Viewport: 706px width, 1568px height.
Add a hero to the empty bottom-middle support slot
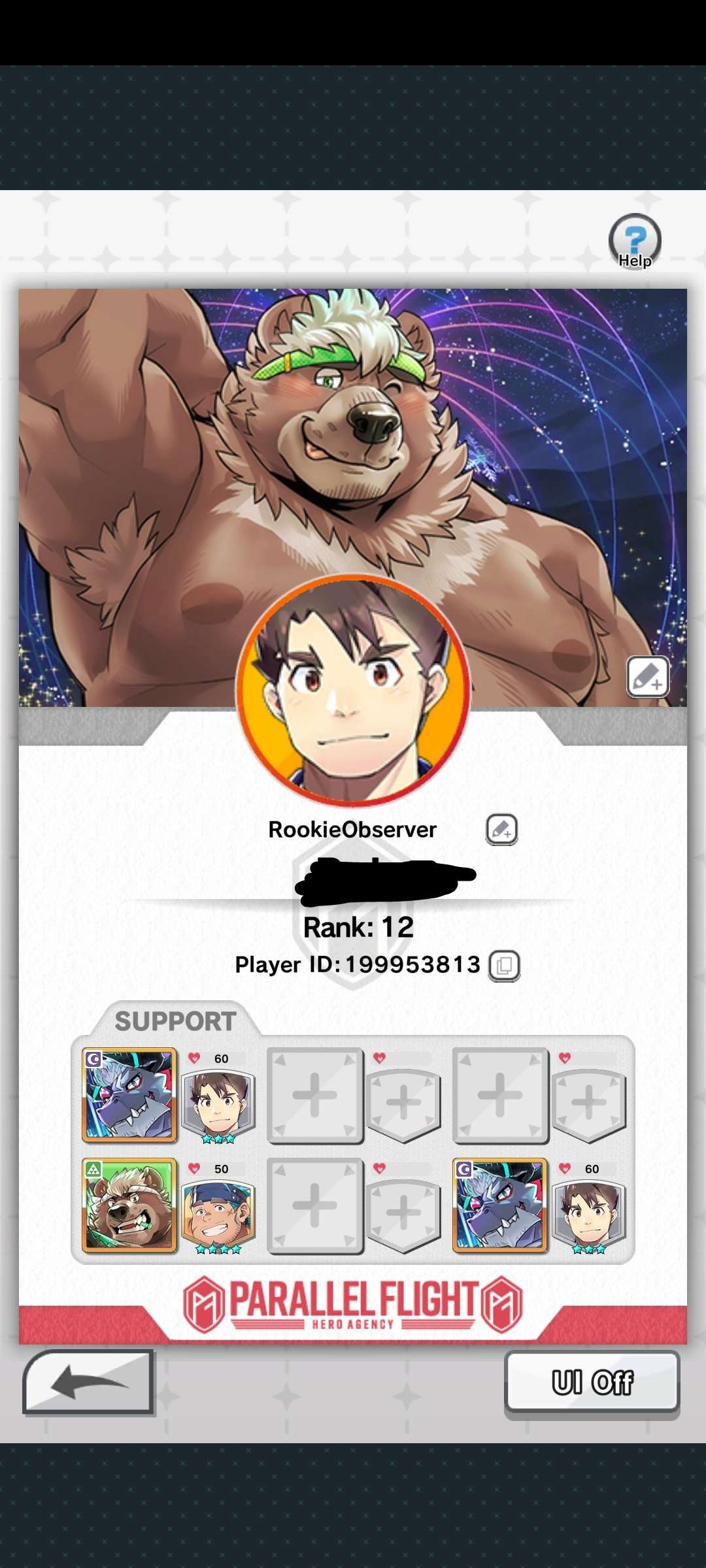[314, 1206]
